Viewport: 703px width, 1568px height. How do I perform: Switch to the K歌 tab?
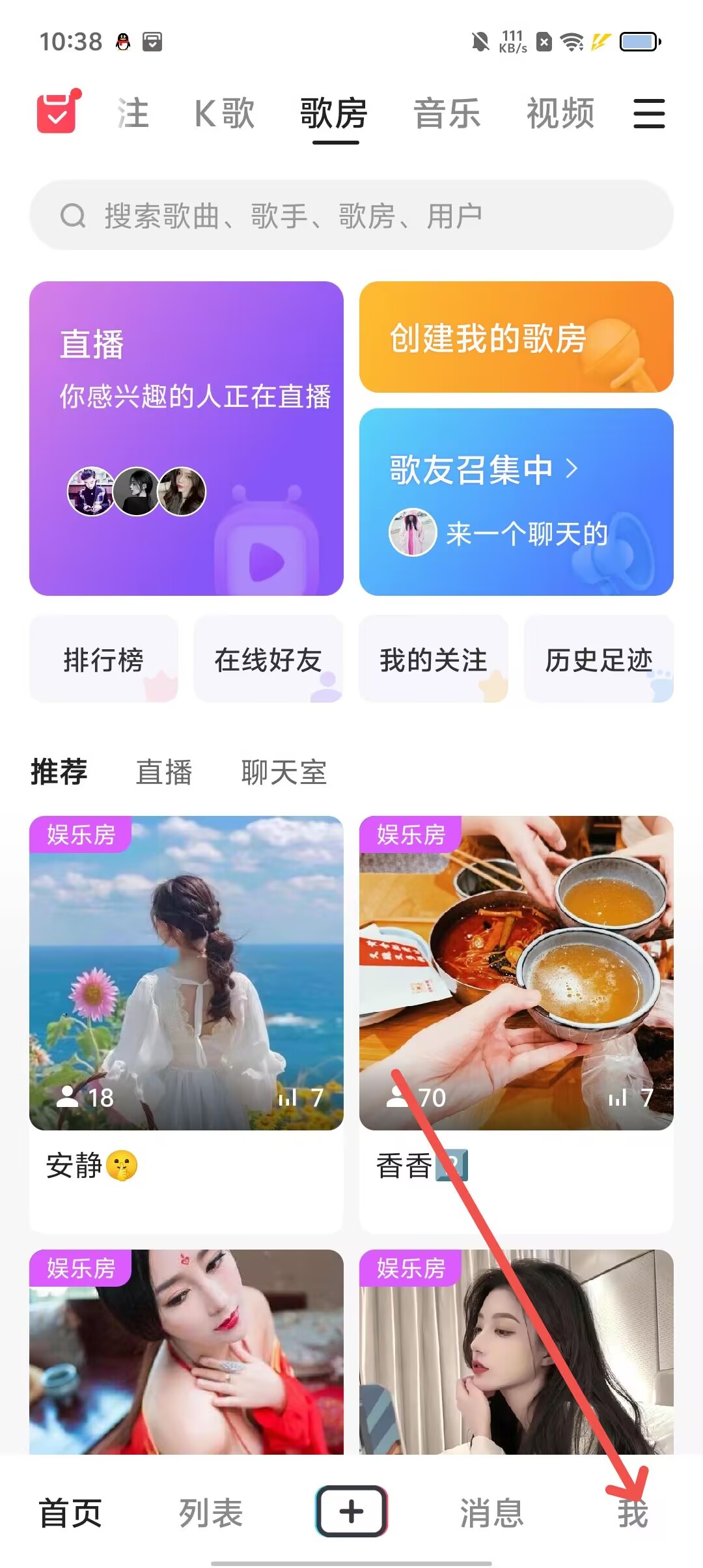tap(225, 113)
